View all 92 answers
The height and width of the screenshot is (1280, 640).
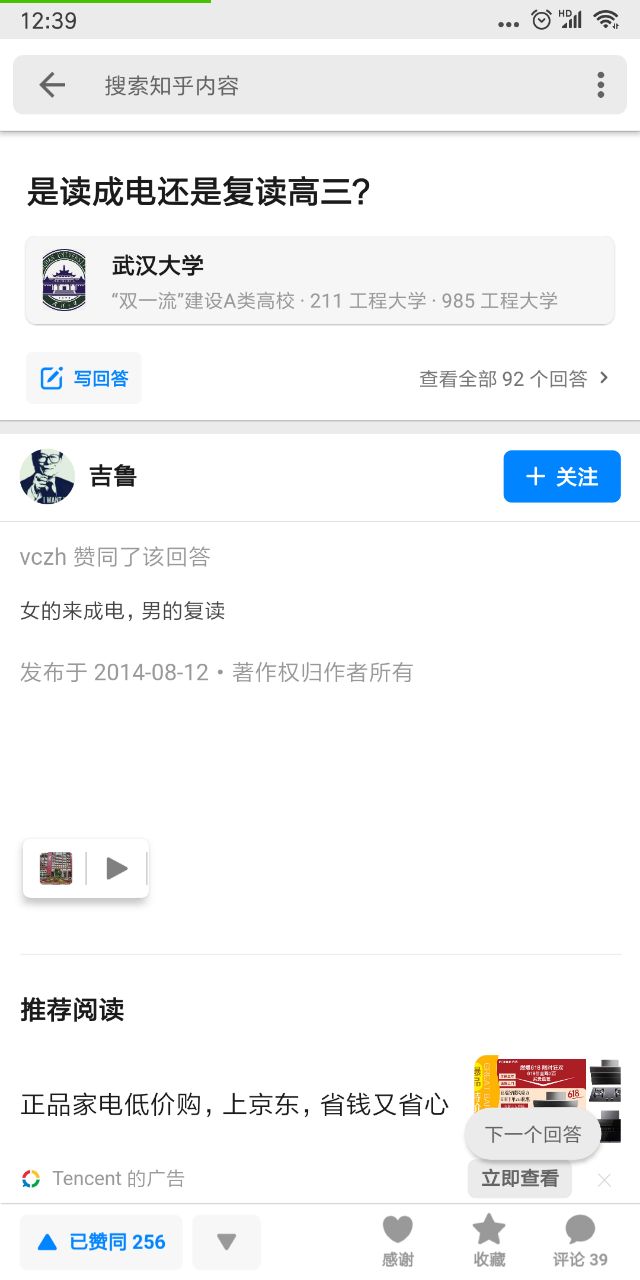[x=513, y=378]
